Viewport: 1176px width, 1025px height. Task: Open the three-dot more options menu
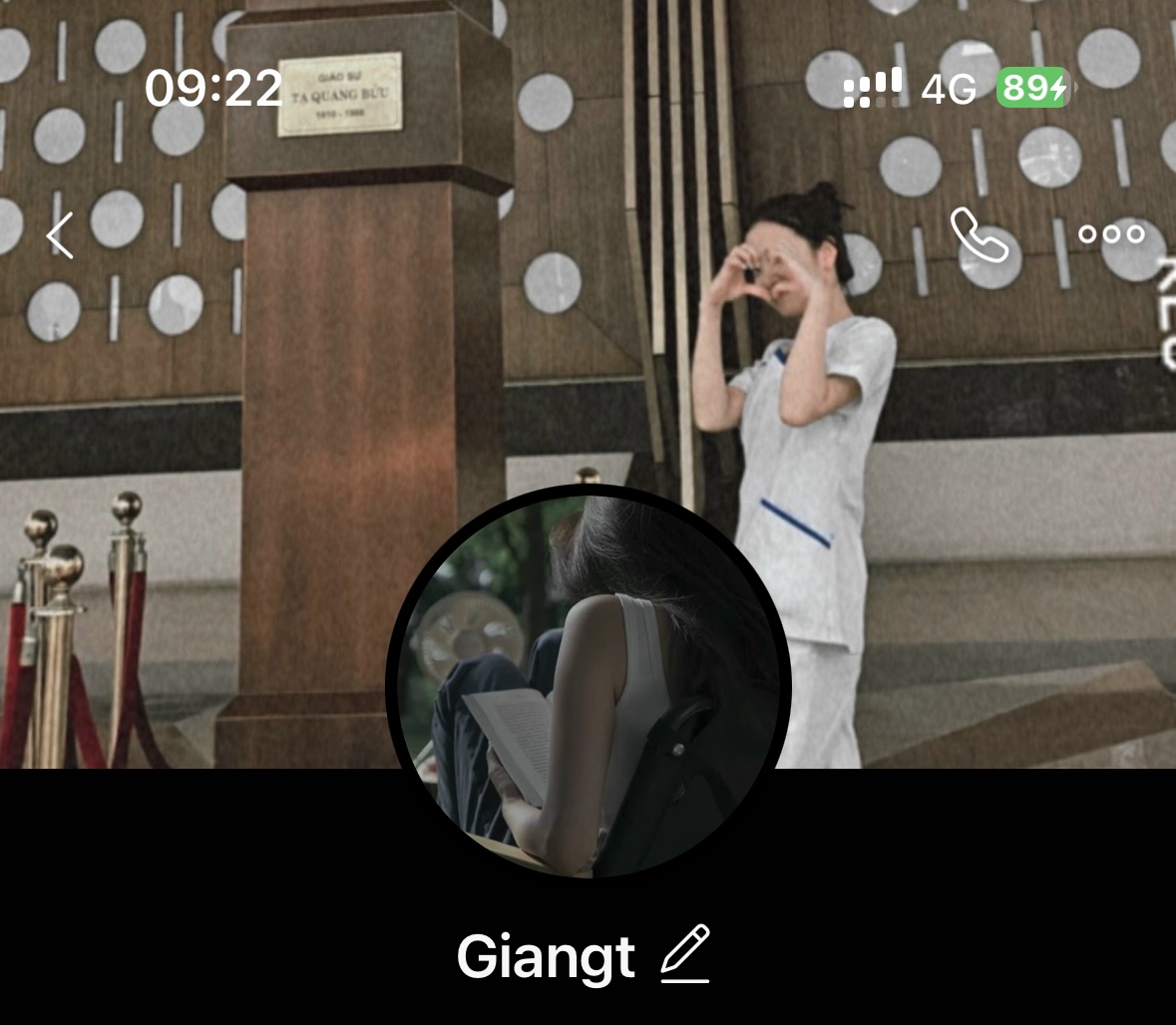pos(1111,234)
